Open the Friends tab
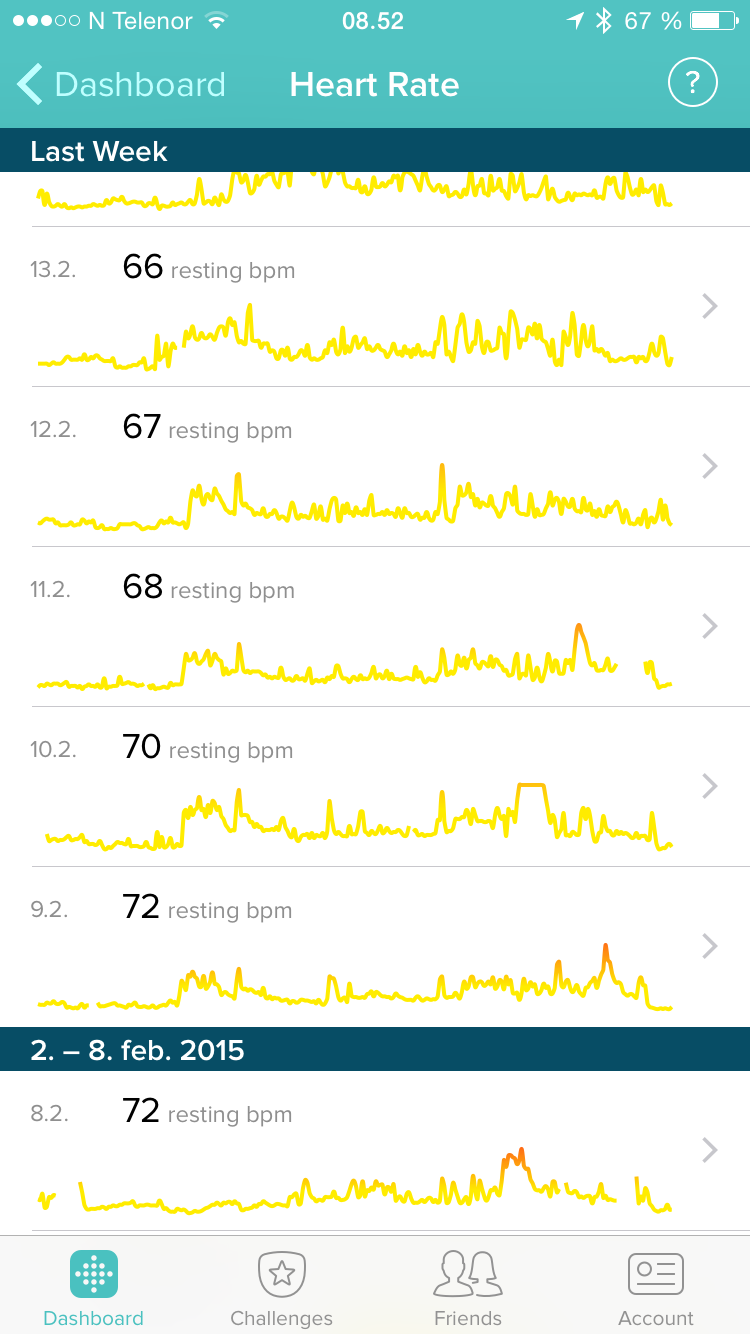This screenshot has height=1334, width=750. (468, 1287)
